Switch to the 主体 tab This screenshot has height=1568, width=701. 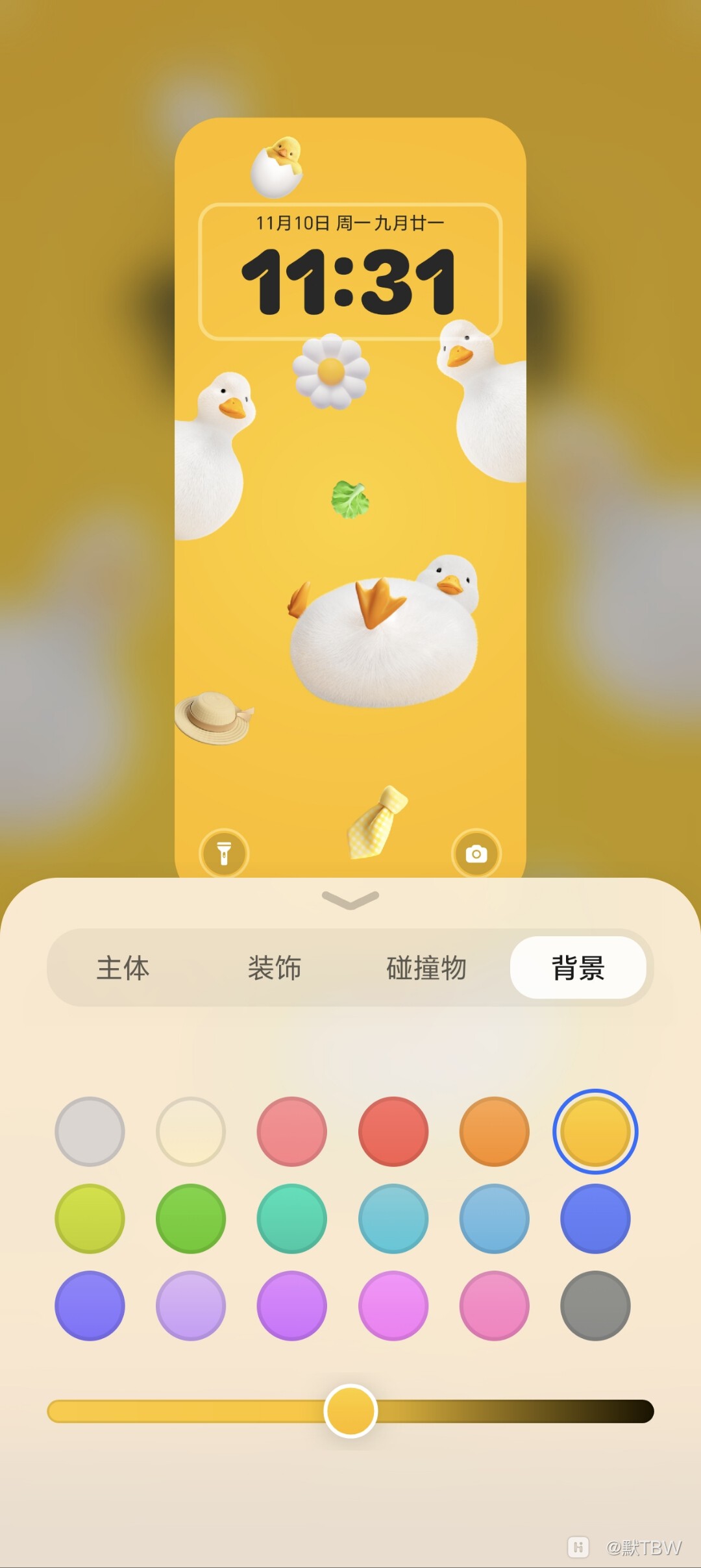123,967
